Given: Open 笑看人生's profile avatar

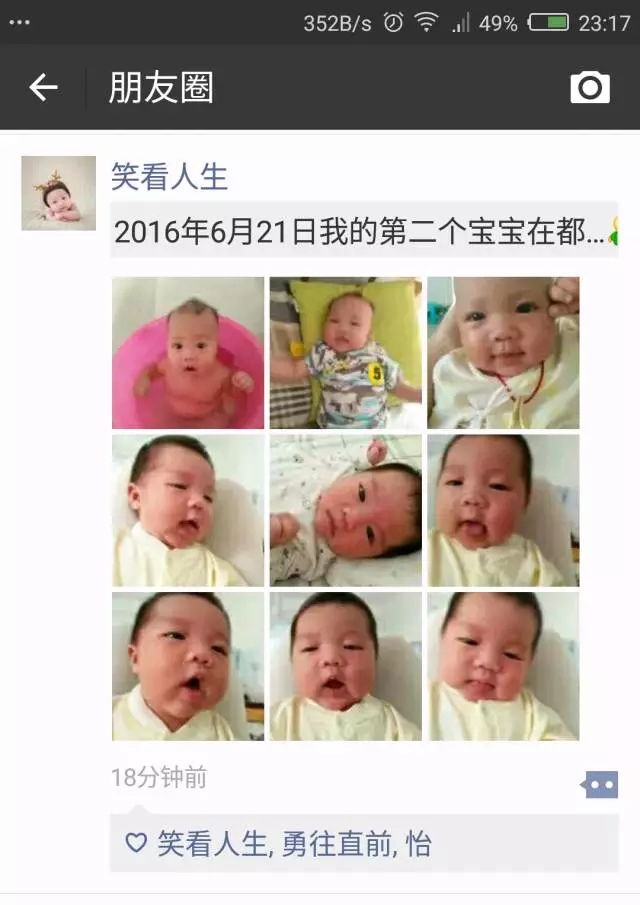Looking at the screenshot, I should [x=58, y=193].
